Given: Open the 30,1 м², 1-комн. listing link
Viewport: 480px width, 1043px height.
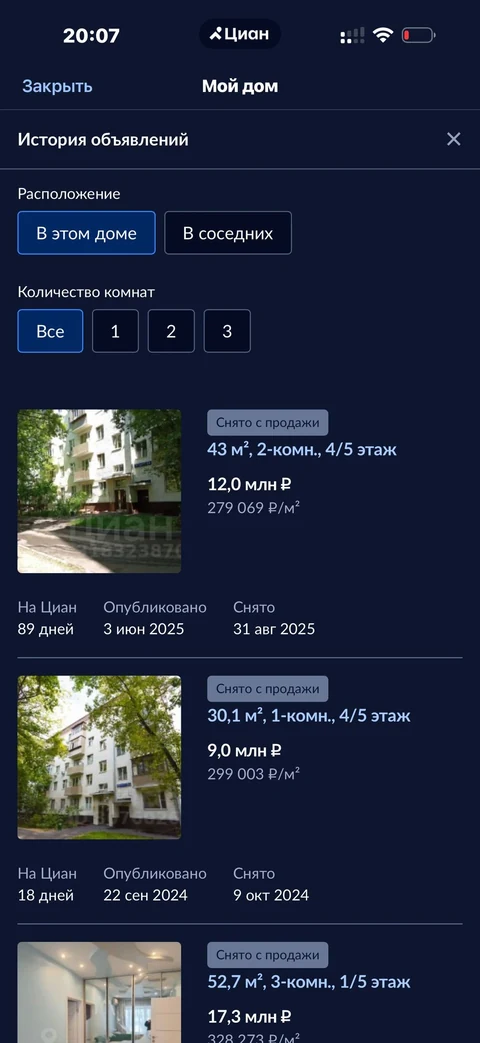Looking at the screenshot, I should (308, 716).
